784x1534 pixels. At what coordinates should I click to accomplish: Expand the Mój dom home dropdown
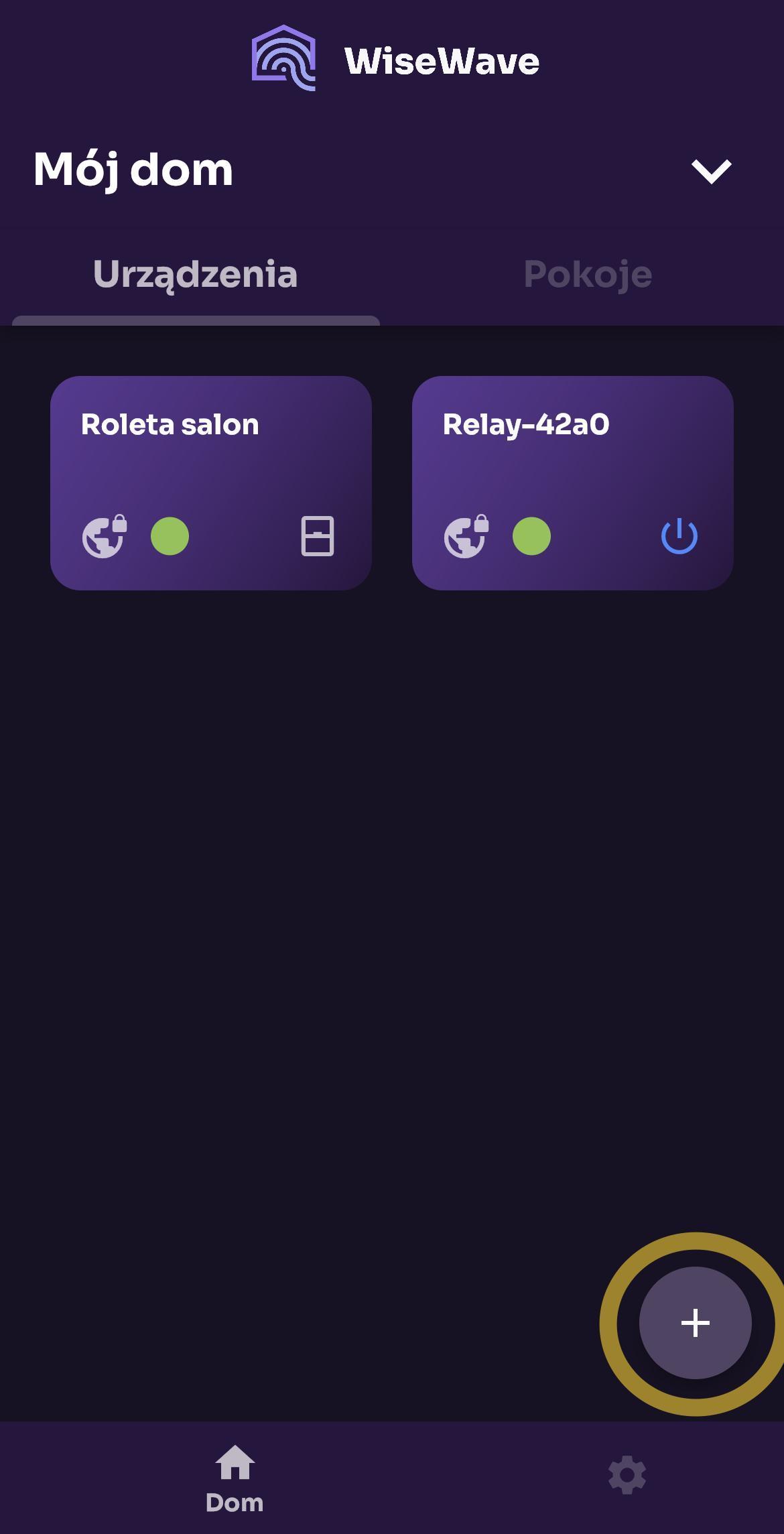tap(711, 172)
